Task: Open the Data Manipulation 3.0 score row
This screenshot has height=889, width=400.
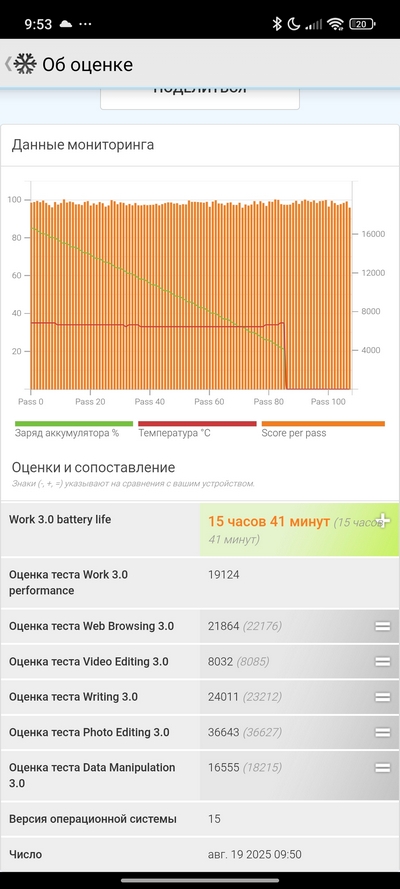Action: point(200,775)
